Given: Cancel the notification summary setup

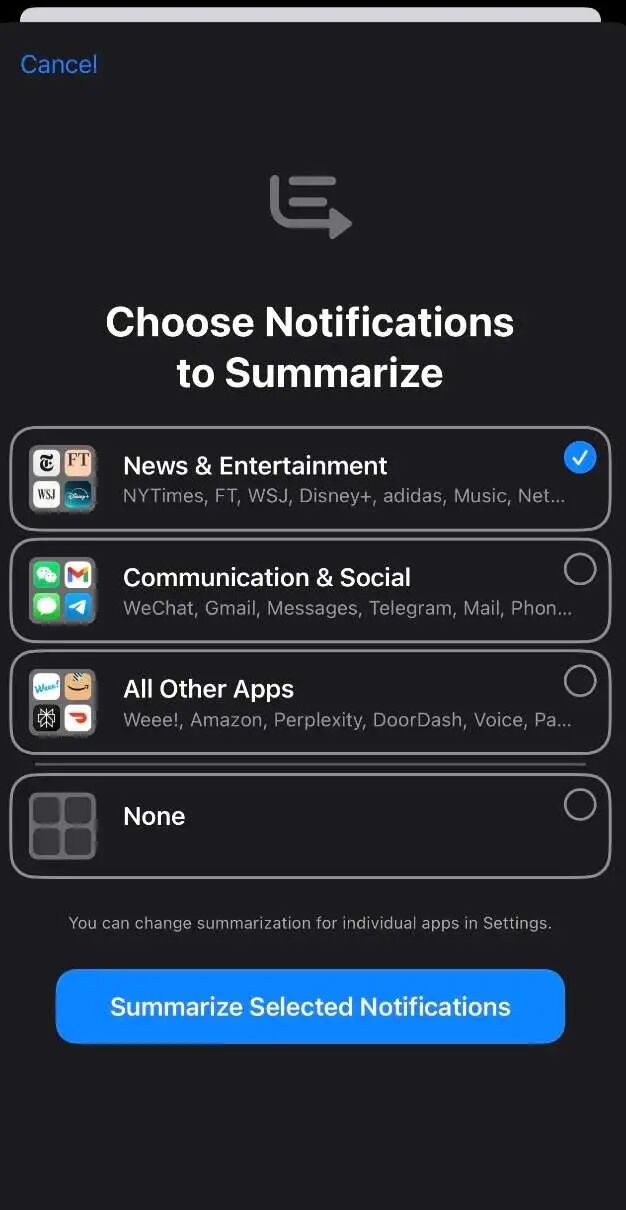Looking at the screenshot, I should (59, 64).
